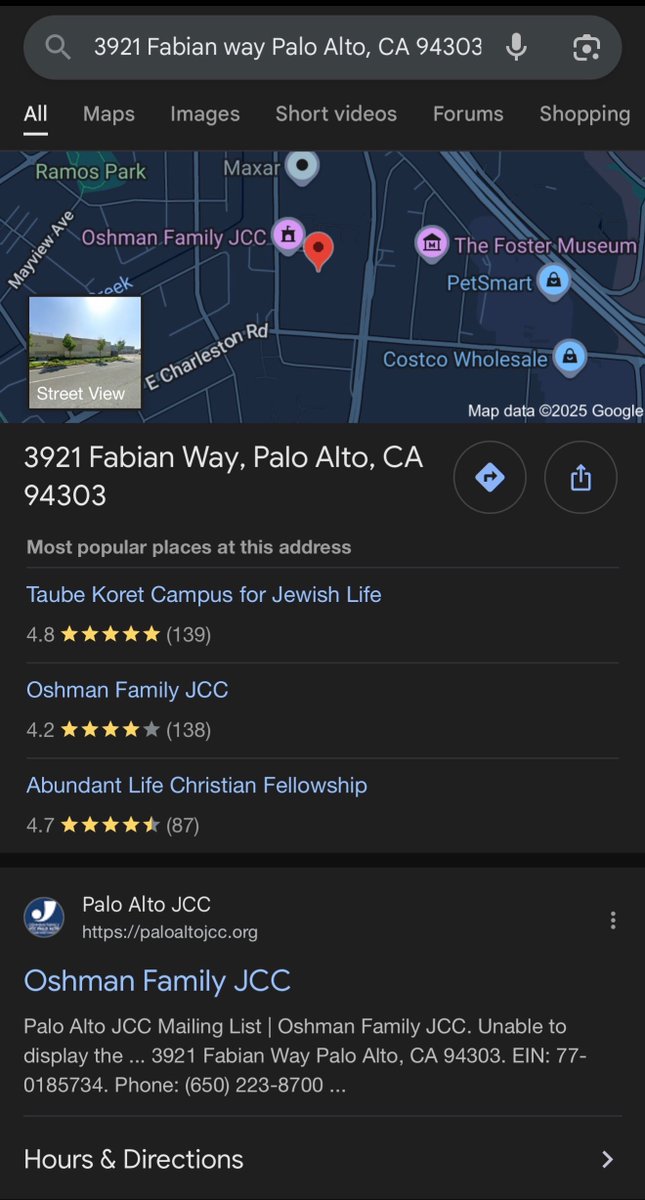Tap the red map pin
Screen dimensions: 645x1200
coord(318,250)
